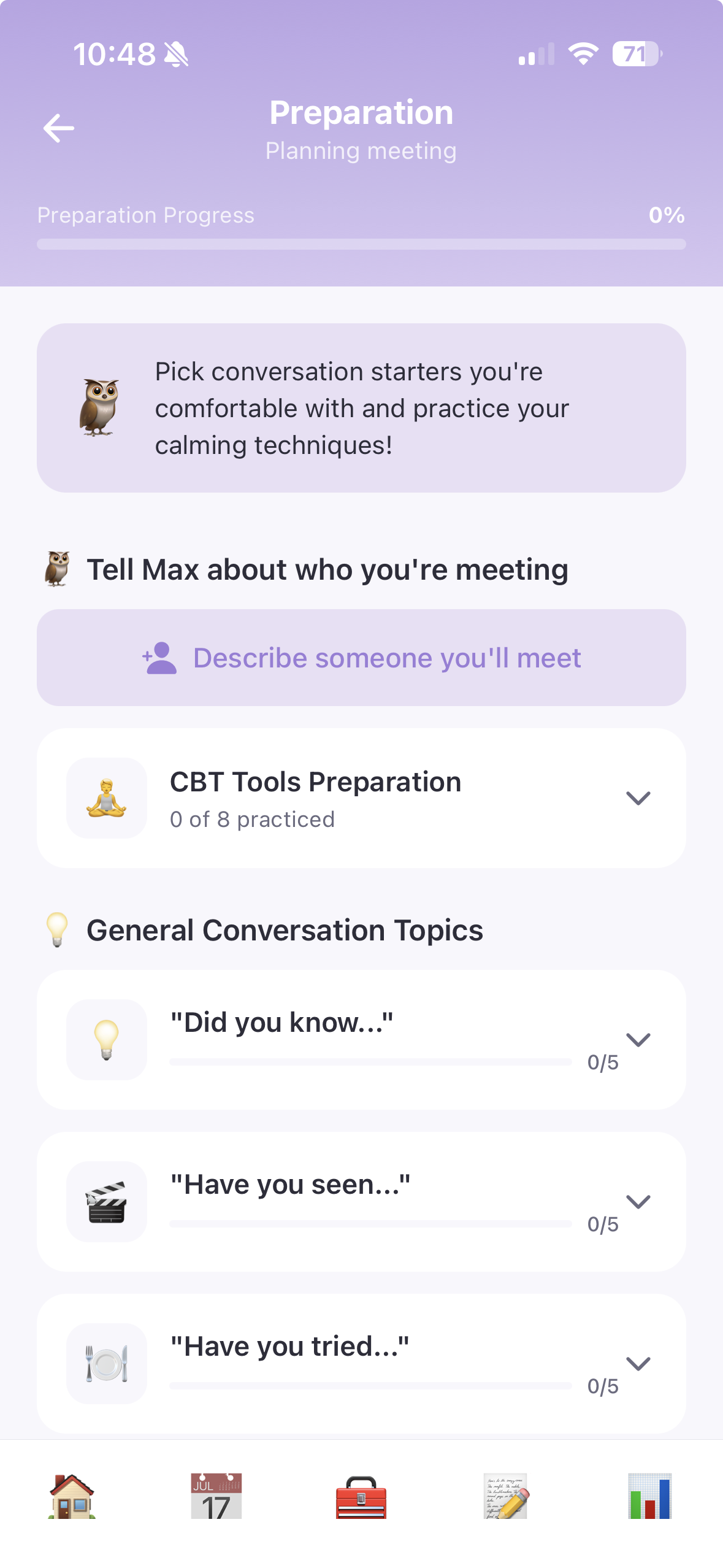The width and height of the screenshot is (723, 1568).
Task: Expand the "Have you seen..." topic
Action: [638, 1201]
